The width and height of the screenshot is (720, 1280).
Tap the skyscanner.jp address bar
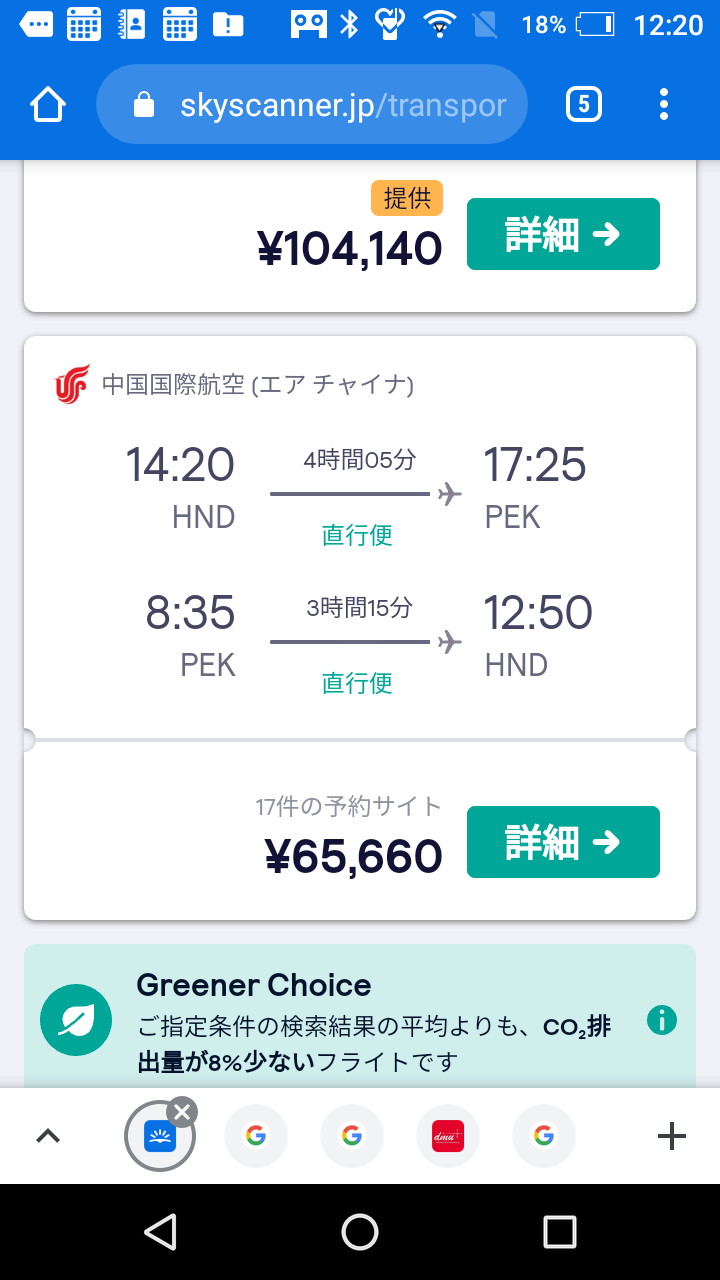[x=312, y=105]
